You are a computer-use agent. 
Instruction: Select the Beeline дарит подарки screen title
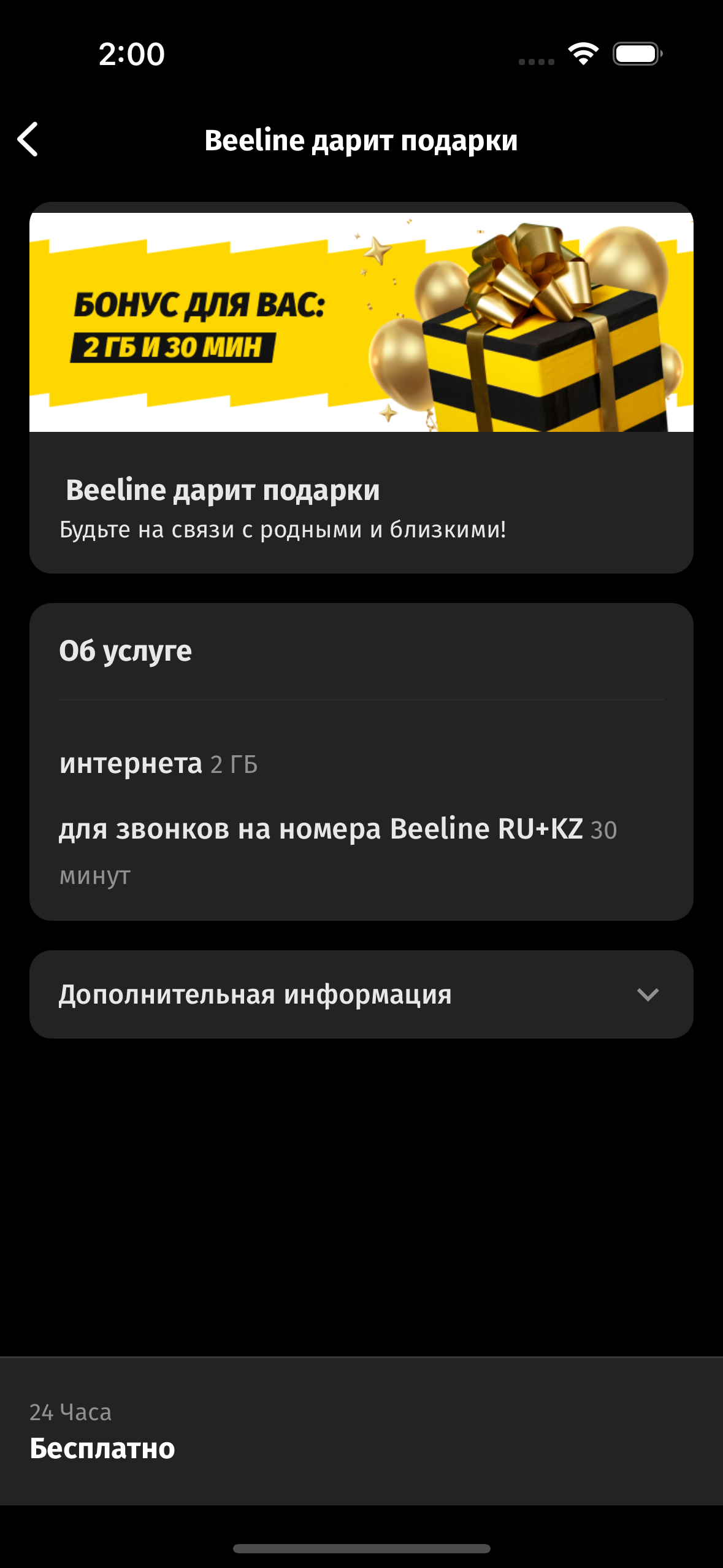pyautogui.click(x=361, y=140)
